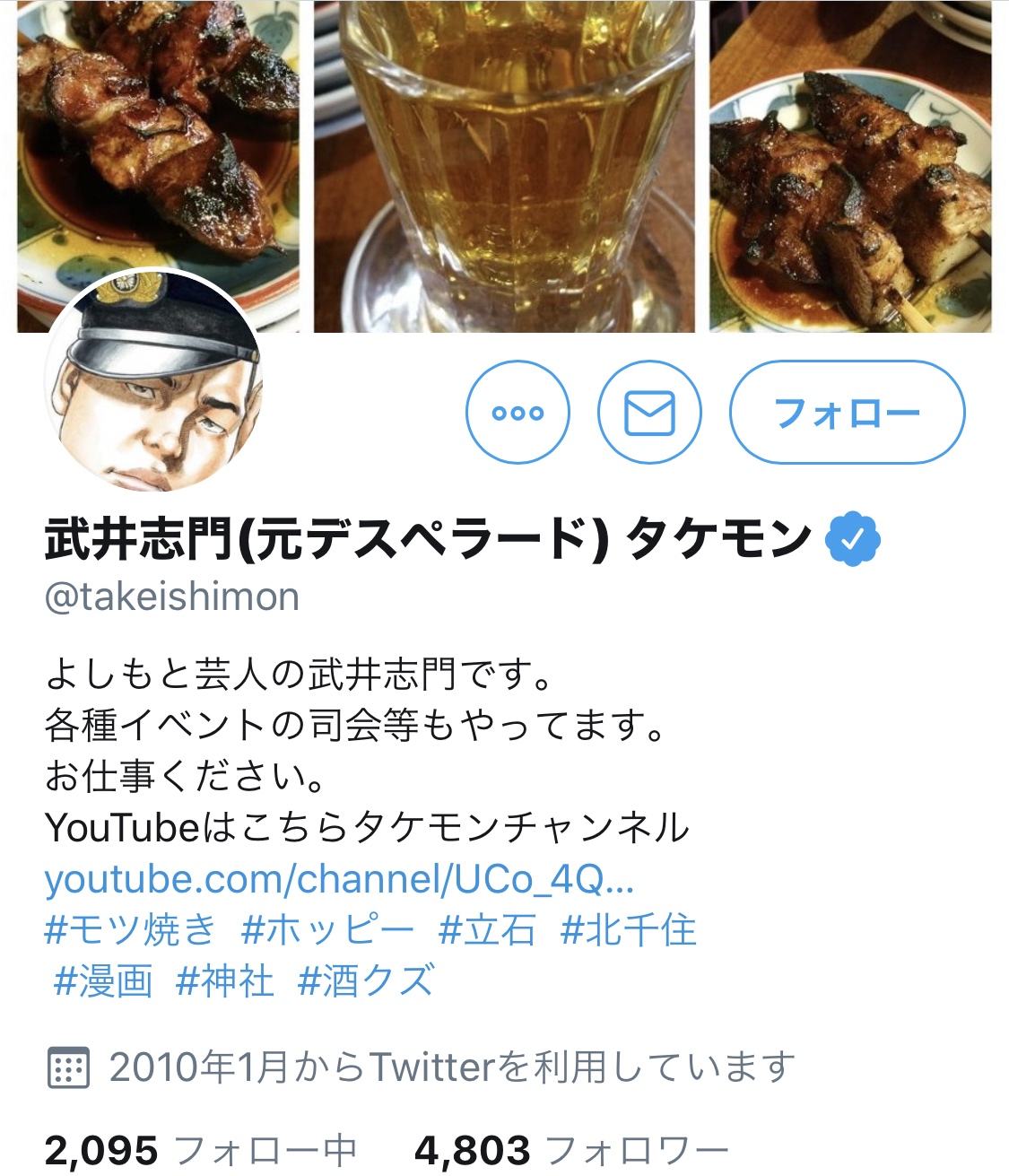Viewport: 1009px width, 1176px height.
Task: Open hashtag #酒クズ
Action: point(366,980)
